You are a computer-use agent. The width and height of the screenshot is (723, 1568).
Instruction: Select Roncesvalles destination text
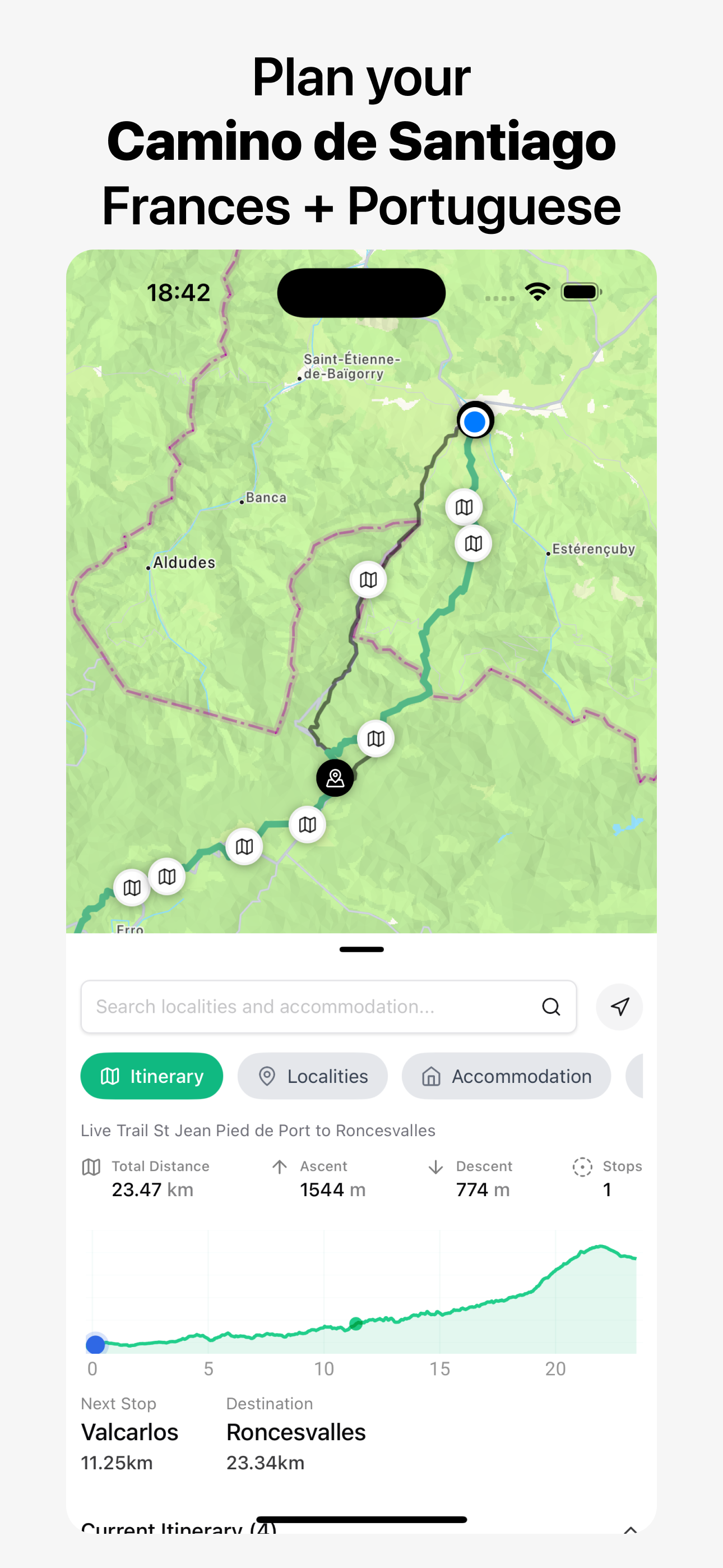pos(296,1432)
